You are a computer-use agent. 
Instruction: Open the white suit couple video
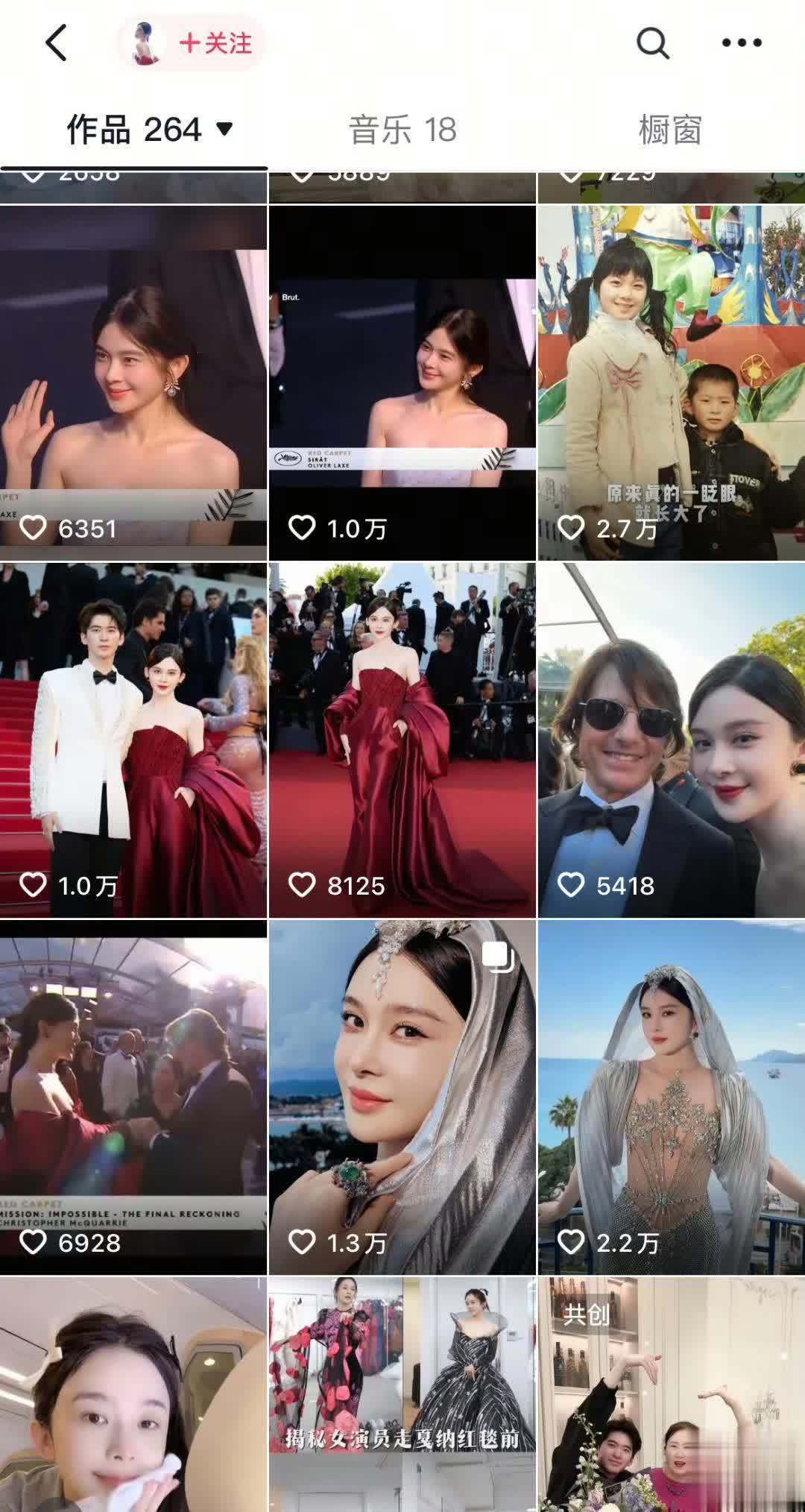click(x=133, y=740)
